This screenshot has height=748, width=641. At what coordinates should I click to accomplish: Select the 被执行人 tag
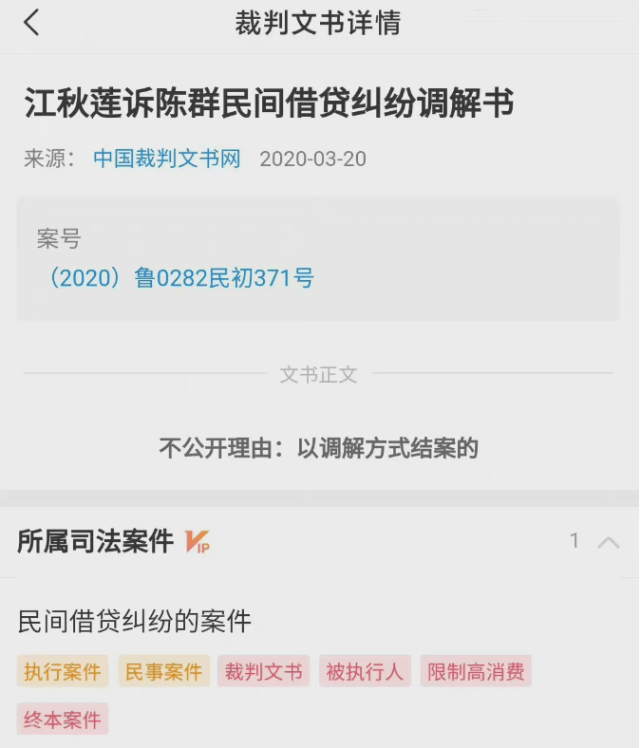click(x=364, y=672)
